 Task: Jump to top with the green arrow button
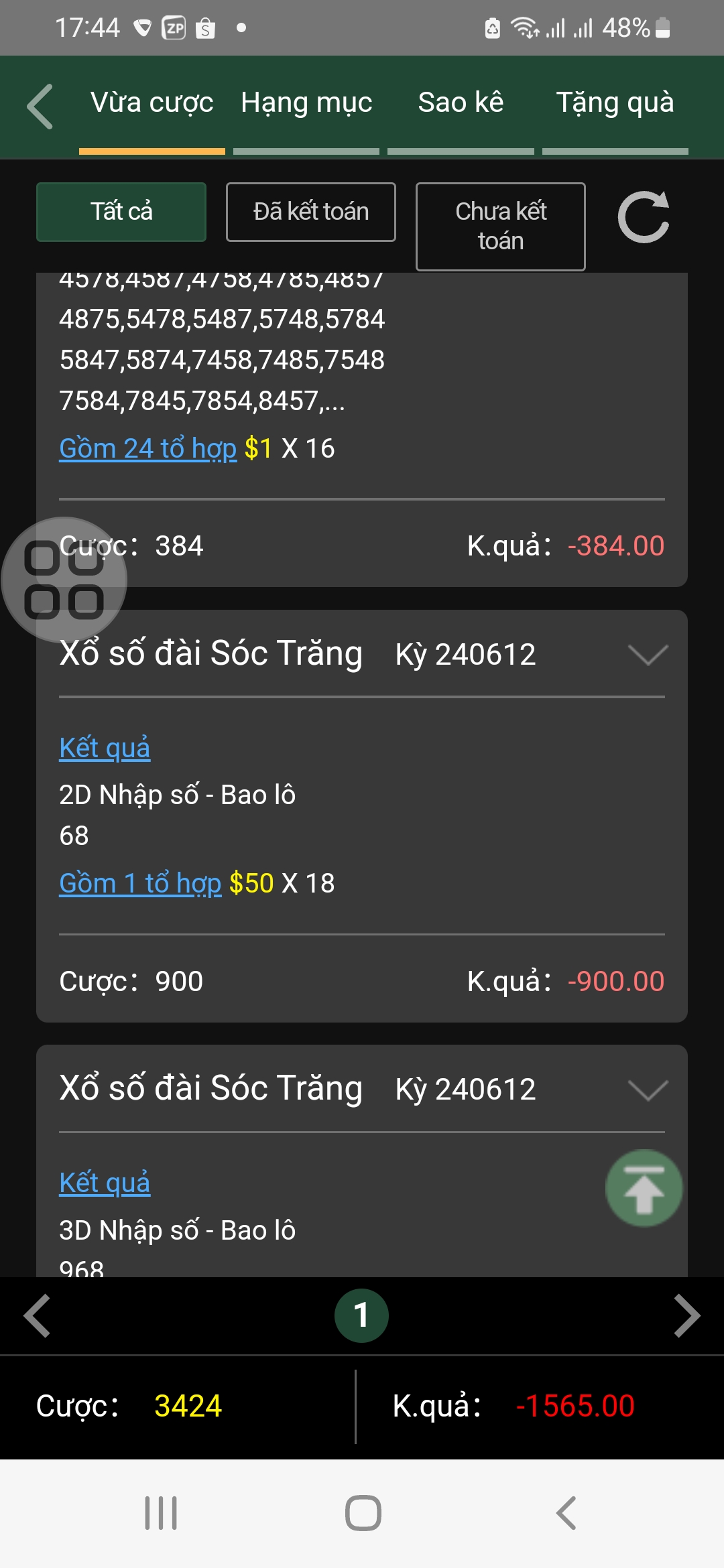click(x=644, y=1188)
